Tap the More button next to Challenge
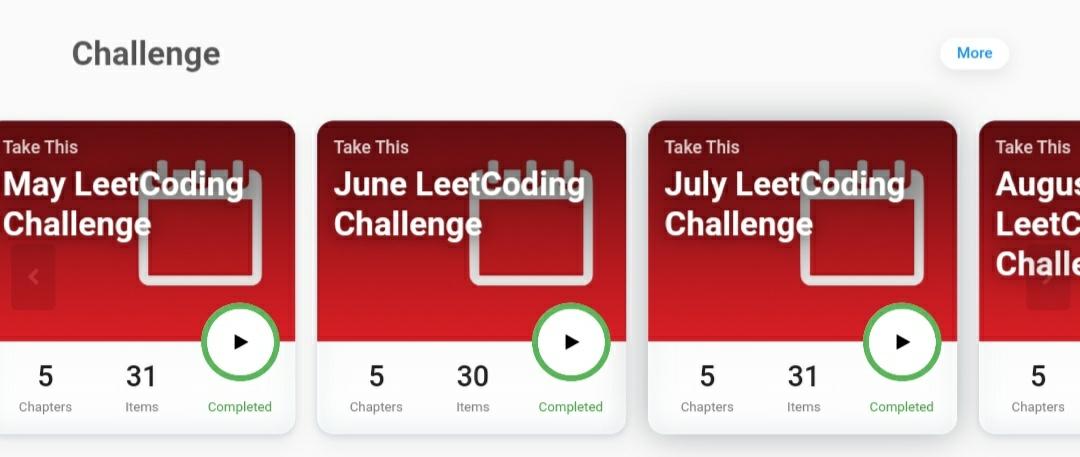1080x457 pixels. (x=974, y=53)
